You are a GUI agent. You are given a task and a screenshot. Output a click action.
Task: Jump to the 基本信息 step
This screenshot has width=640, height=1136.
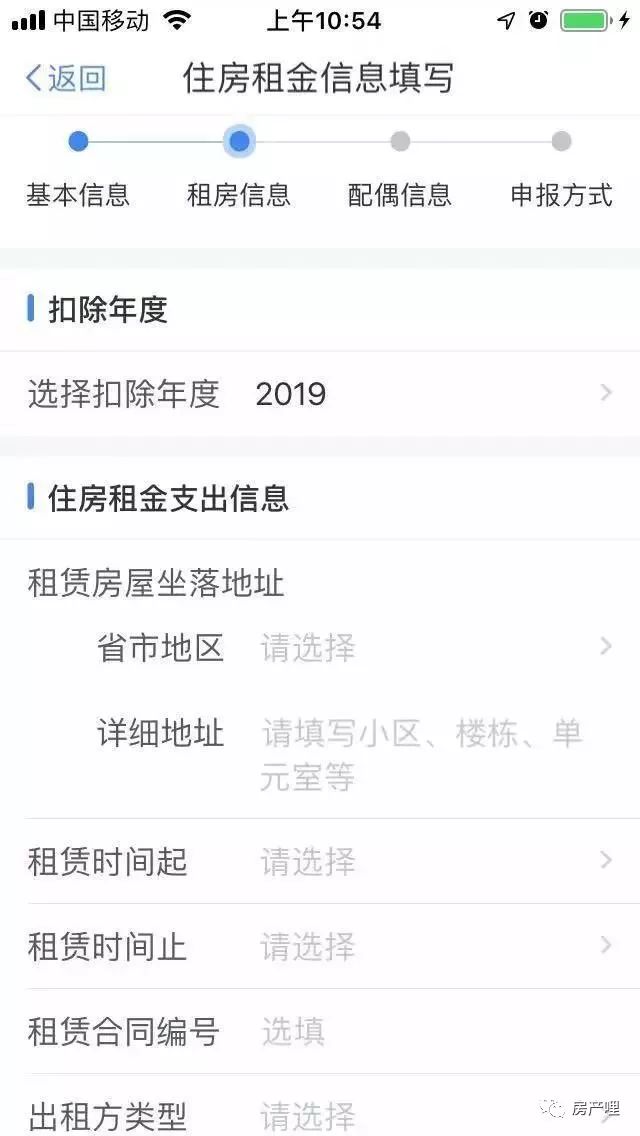[78, 165]
